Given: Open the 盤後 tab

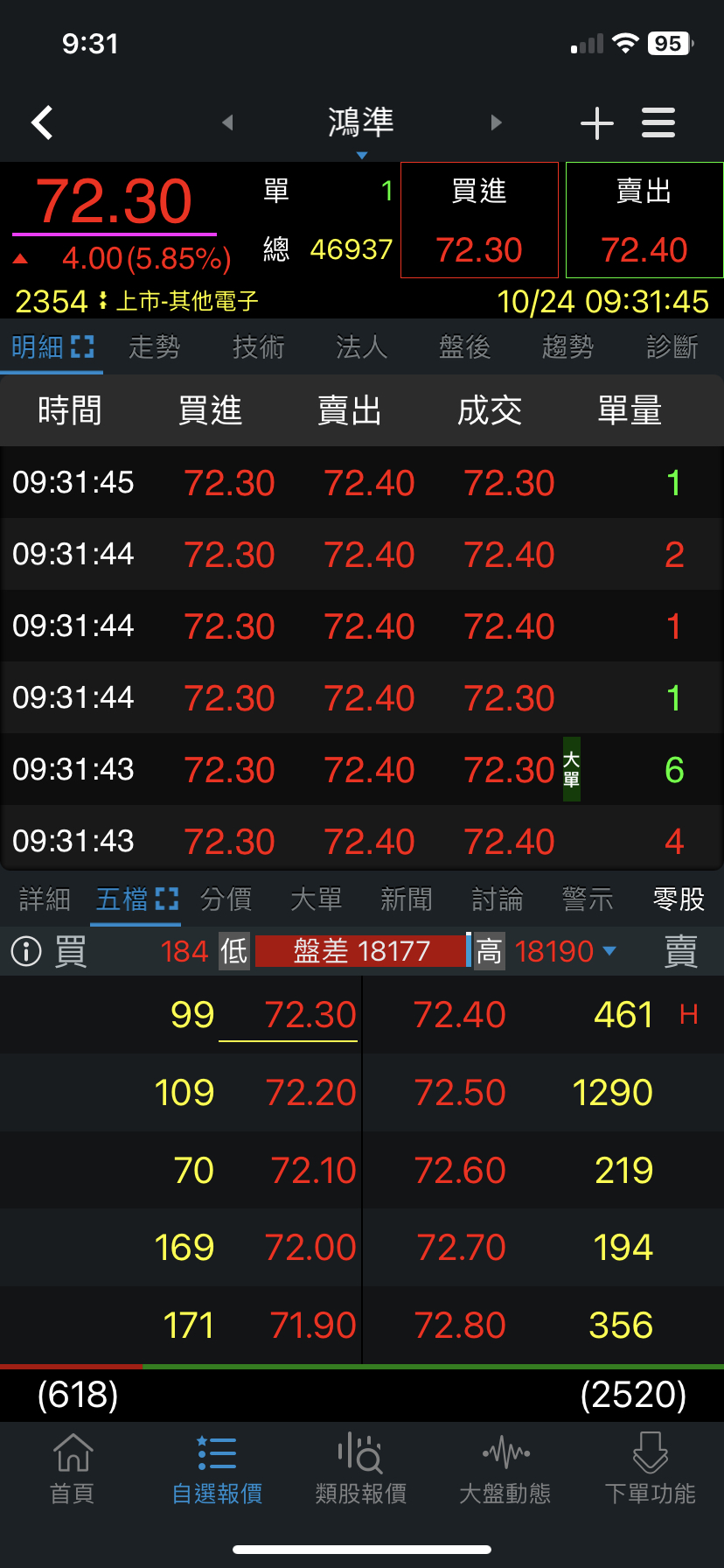Looking at the screenshot, I should 465,347.
